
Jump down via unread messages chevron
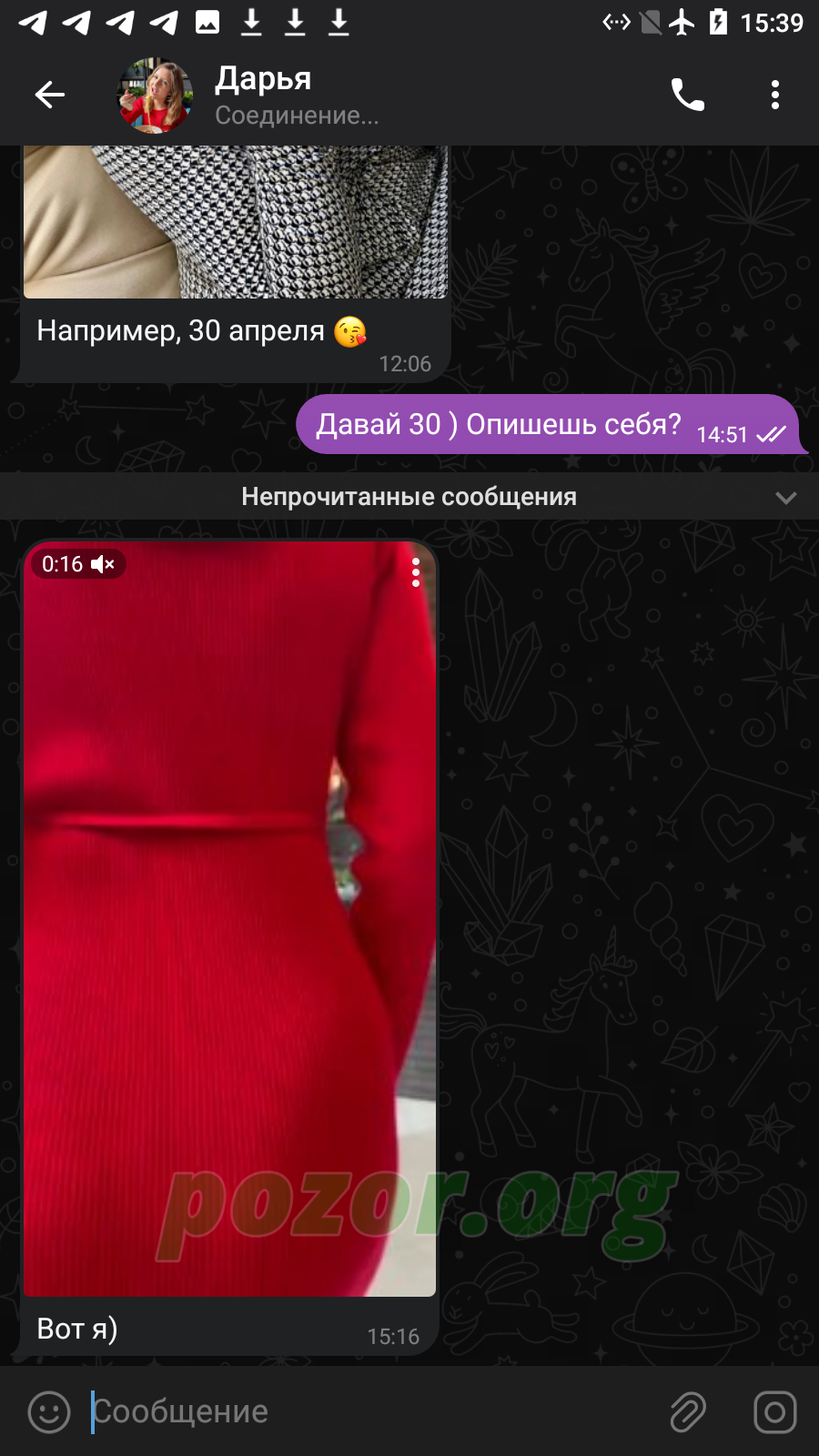pos(786,498)
